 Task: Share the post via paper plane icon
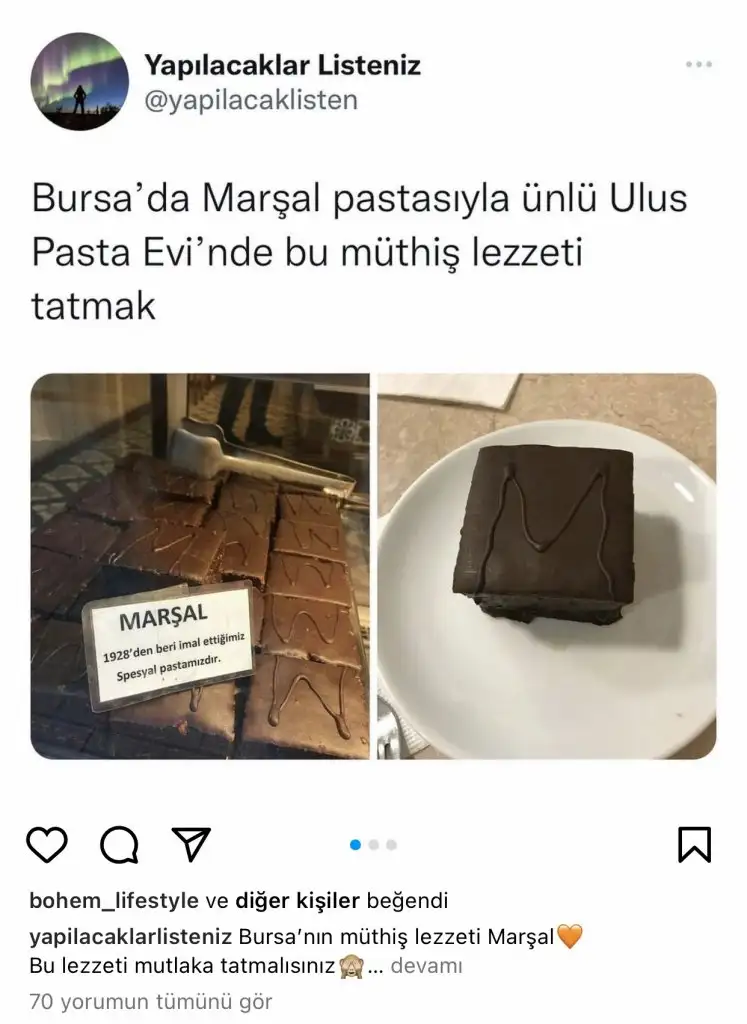191,845
